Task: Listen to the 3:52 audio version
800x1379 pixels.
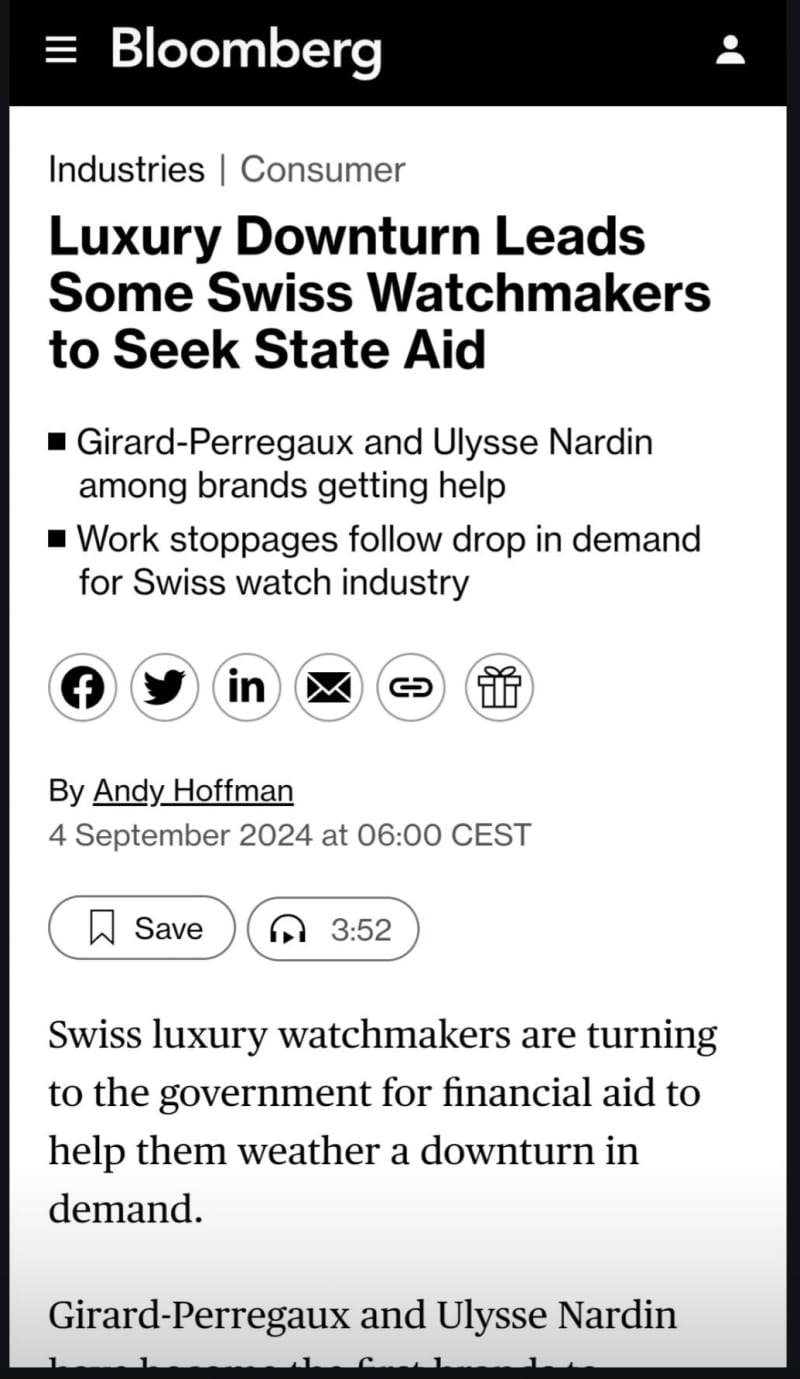Action: tap(333, 929)
